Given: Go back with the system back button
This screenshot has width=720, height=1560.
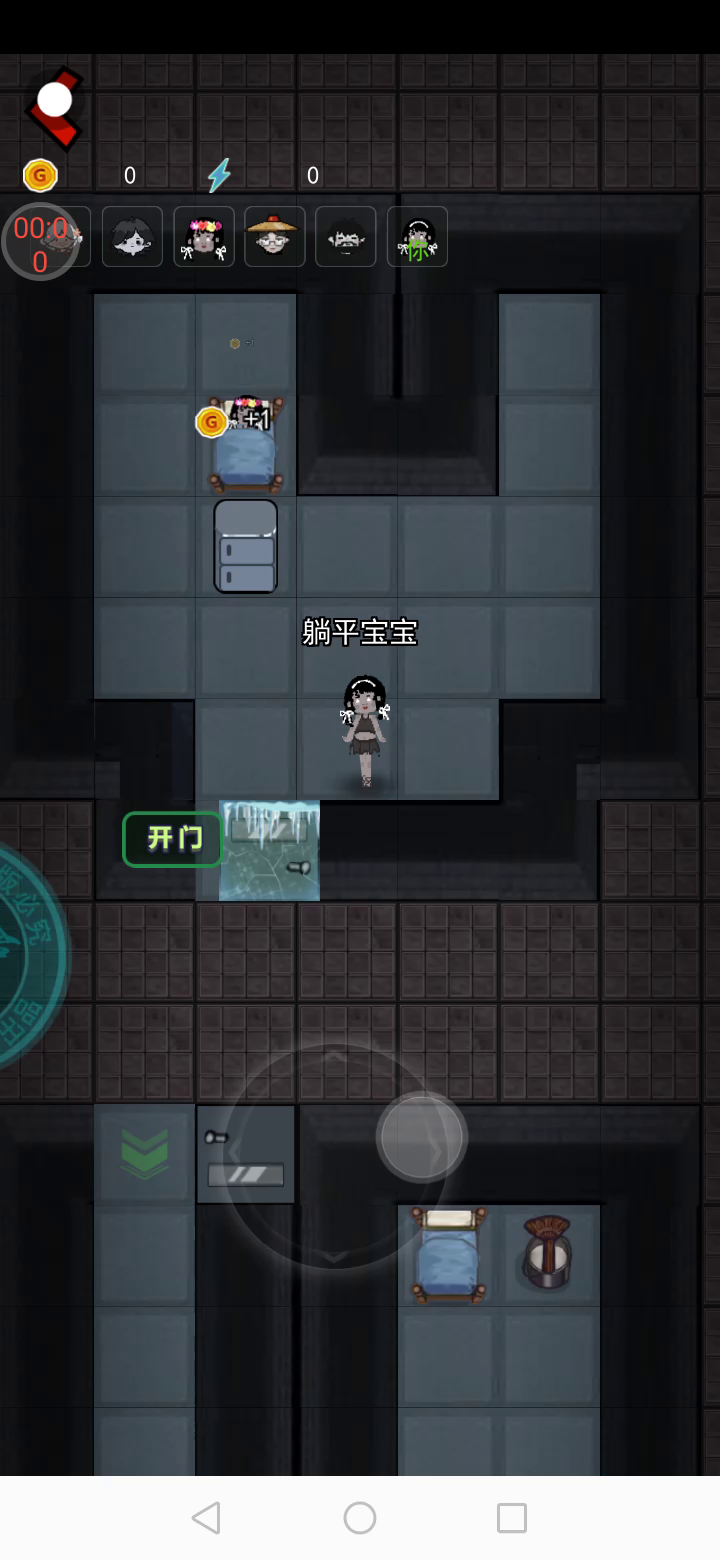Looking at the screenshot, I should coord(206,1518).
